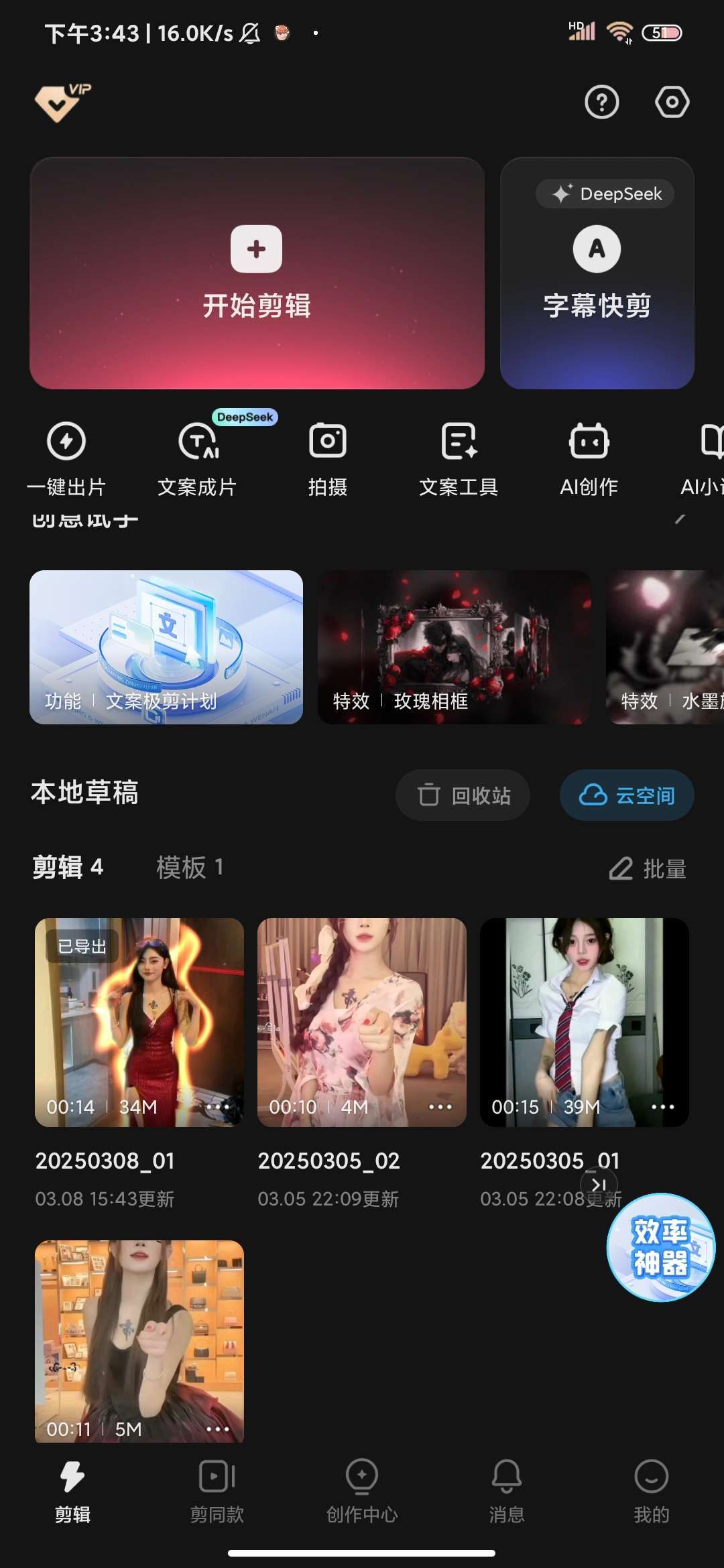Open the 文案极剪计划 feature card

pyautogui.click(x=166, y=647)
